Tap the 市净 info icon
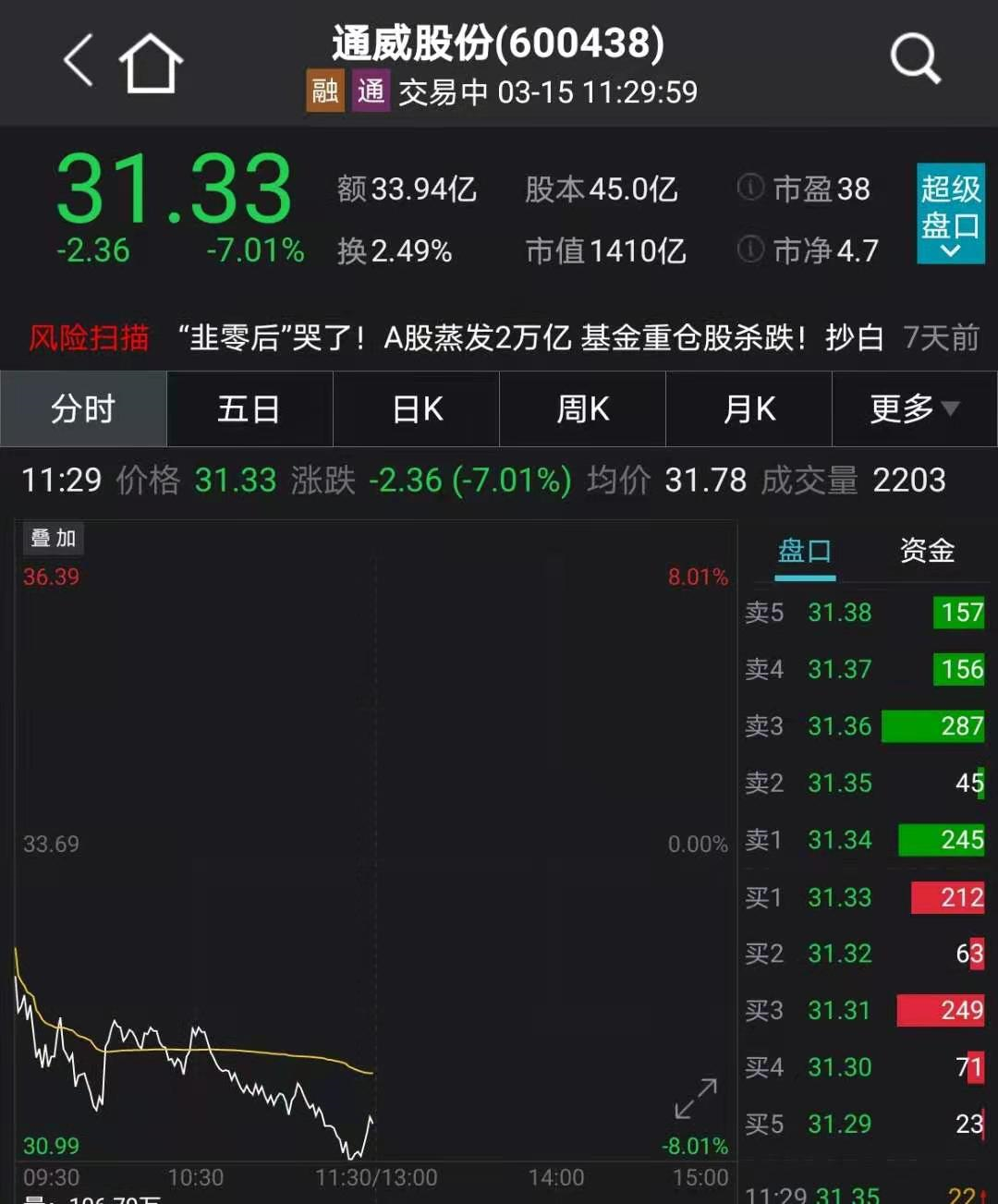The height and width of the screenshot is (1204, 998). point(750,249)
